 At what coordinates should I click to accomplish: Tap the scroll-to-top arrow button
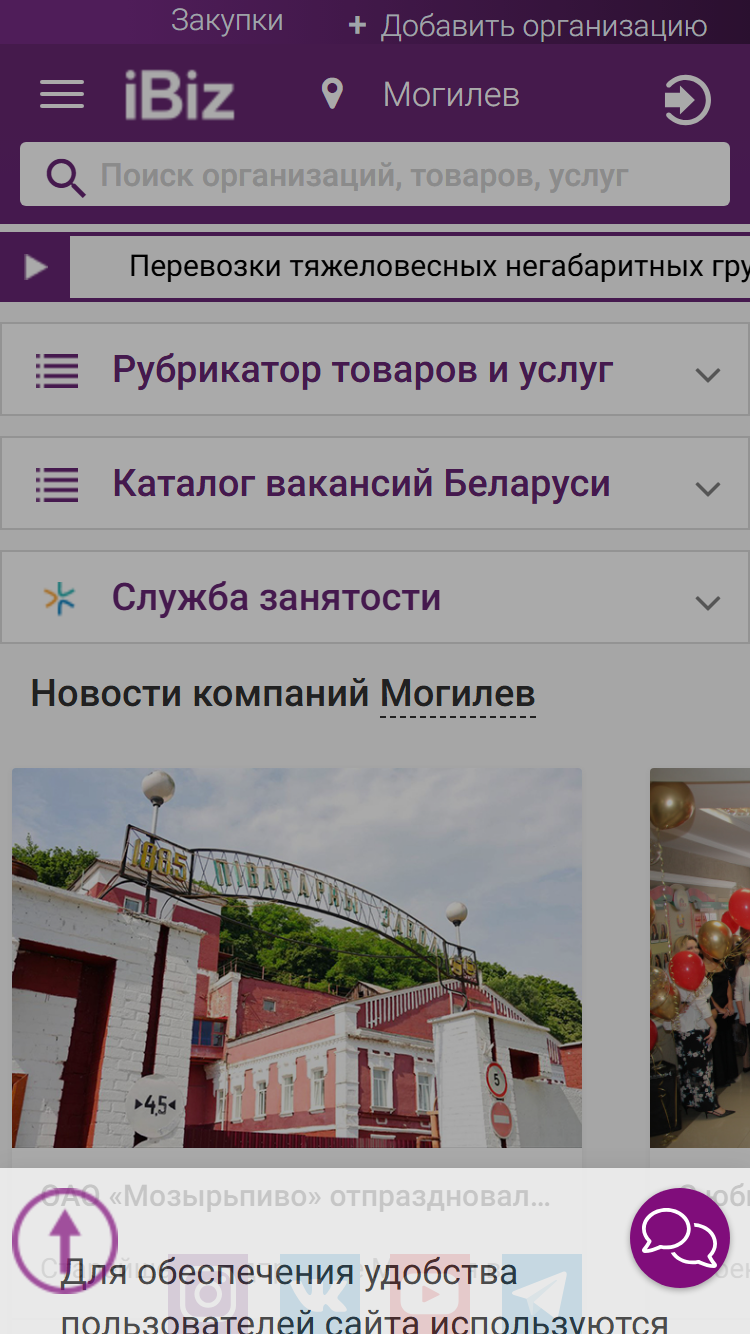point(64,1240)
